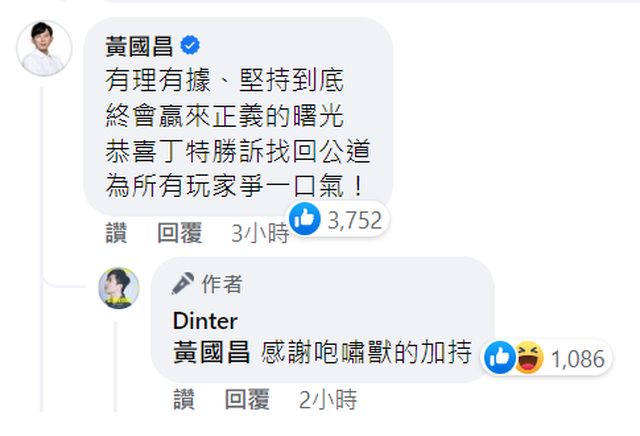Open the 3小時 timestamp on 黃國昌's comment
Viewport: 640px width, 436px height.
[x=259, y=234]
